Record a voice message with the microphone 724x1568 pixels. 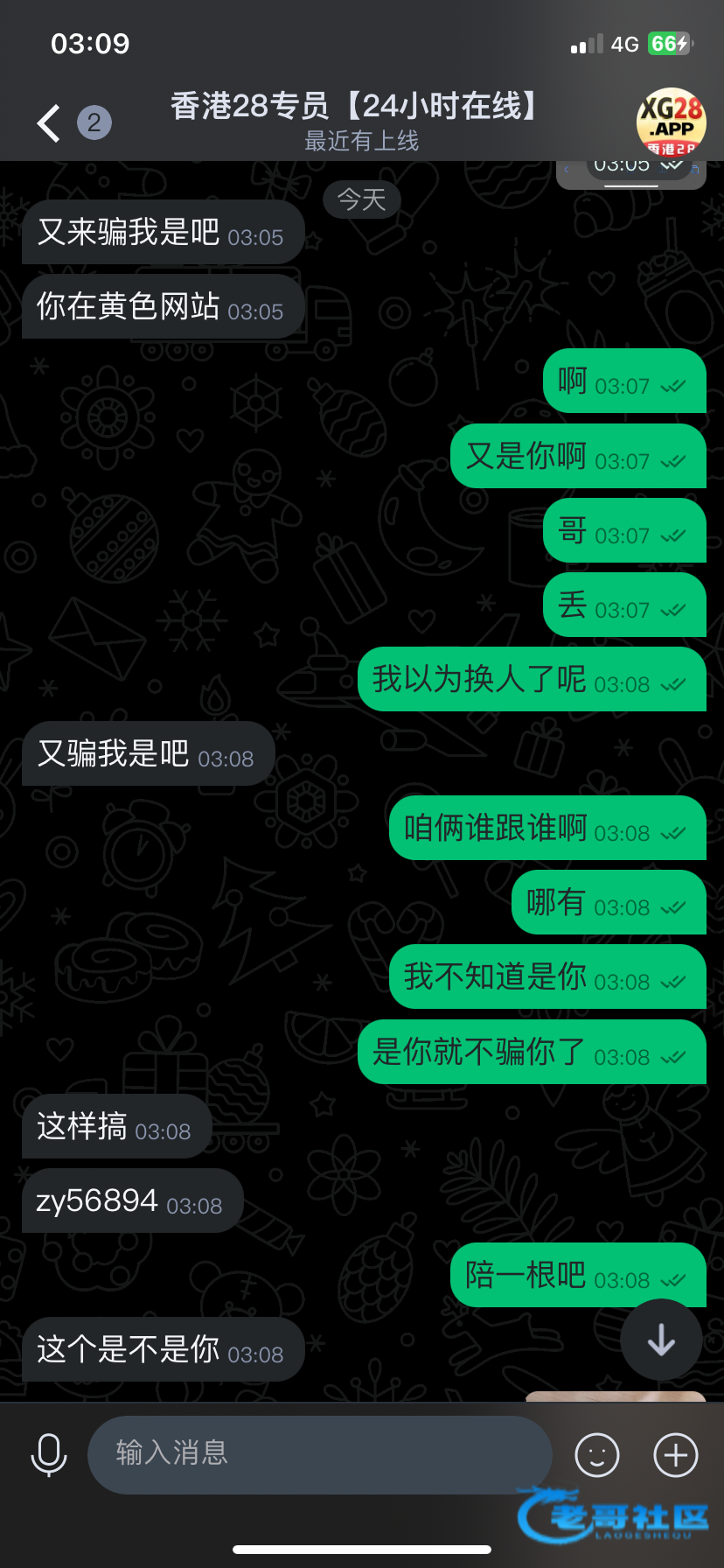[x=49, y=1455]
